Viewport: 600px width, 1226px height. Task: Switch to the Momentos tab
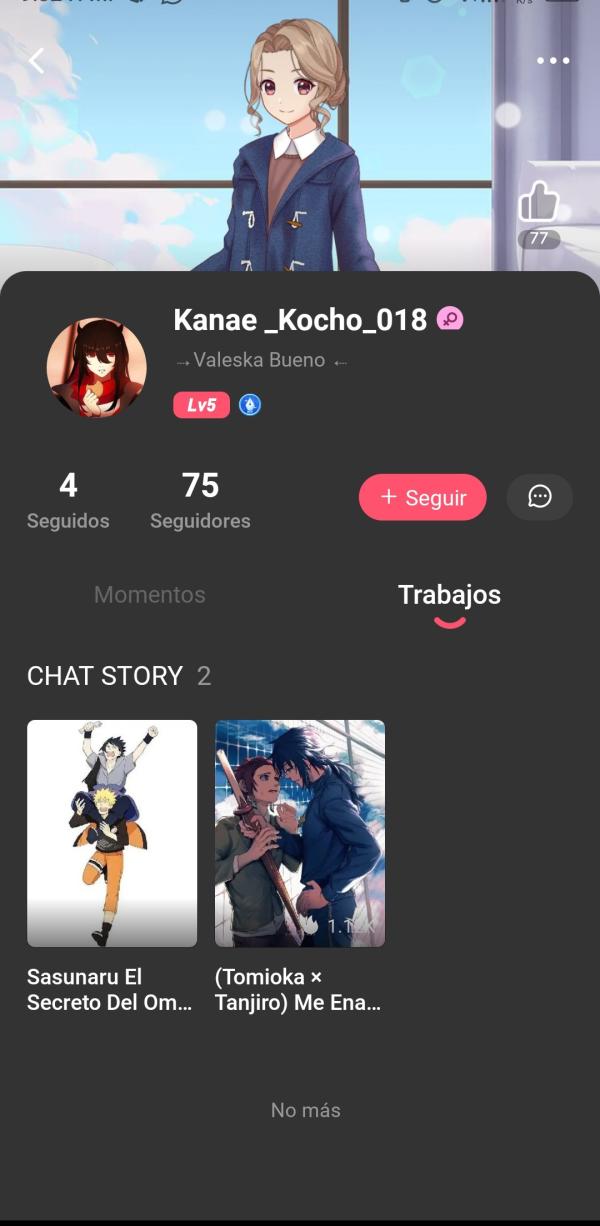(150, 594)
